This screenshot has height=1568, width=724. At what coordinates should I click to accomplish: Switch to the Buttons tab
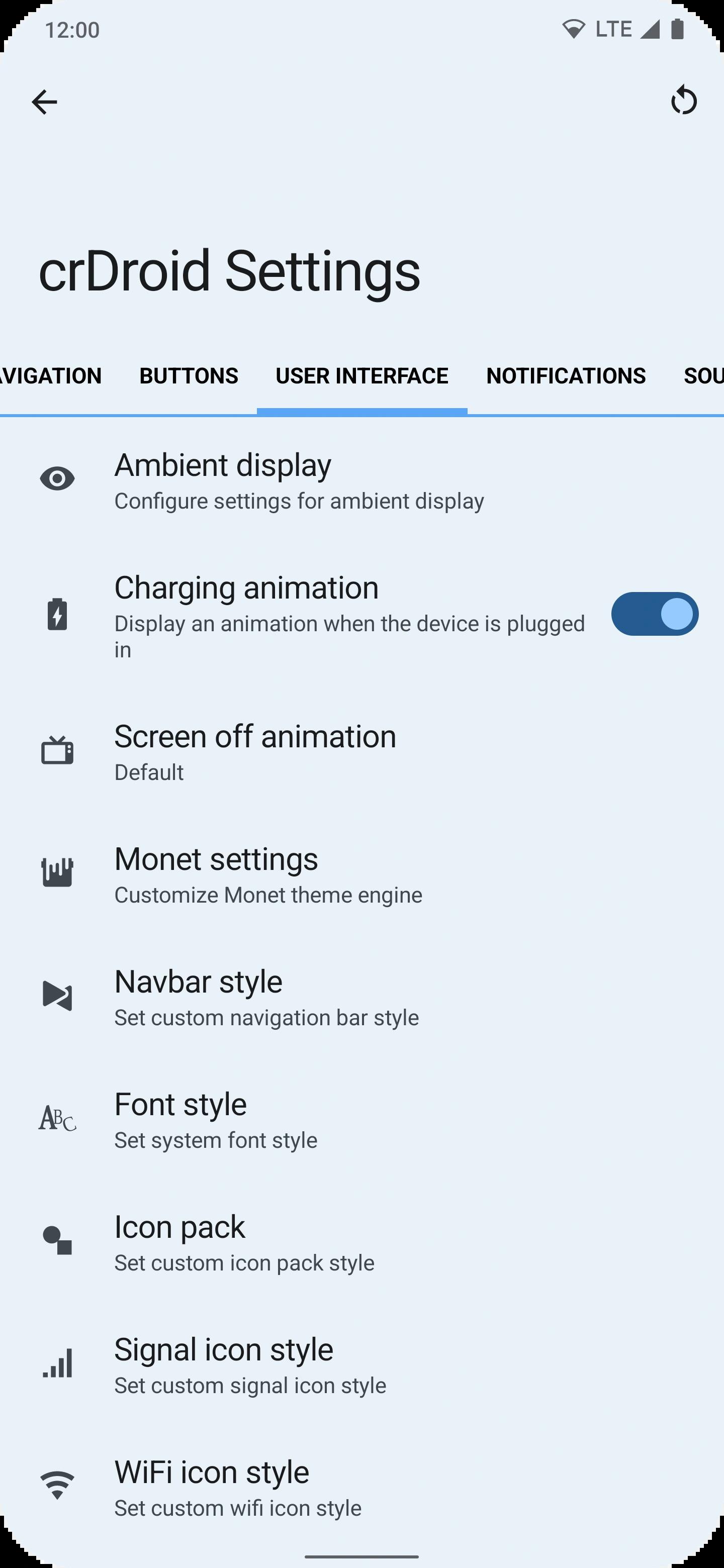(189, 376)
